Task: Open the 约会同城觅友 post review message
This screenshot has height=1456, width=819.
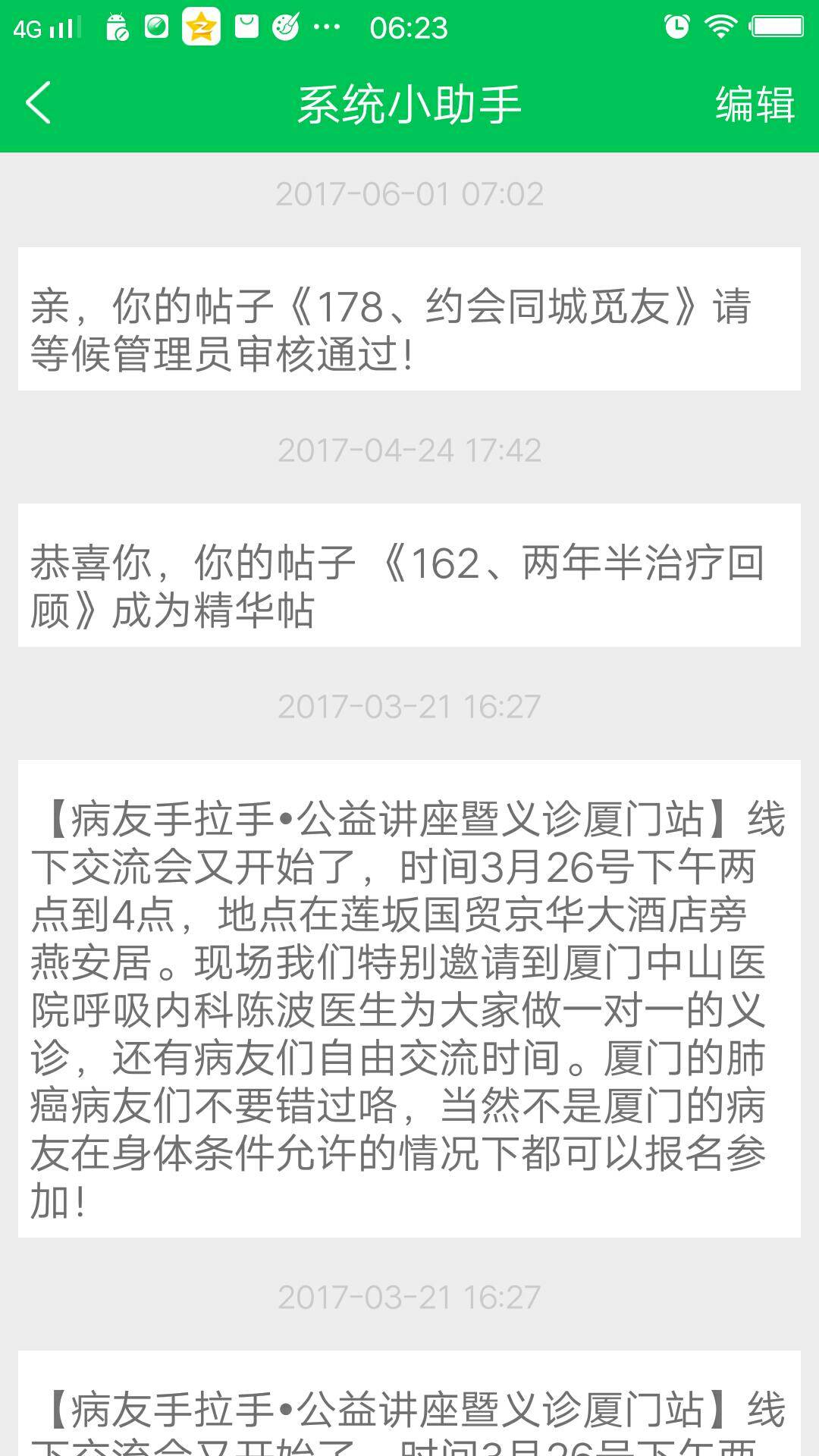Action: [x=409, y=319]
